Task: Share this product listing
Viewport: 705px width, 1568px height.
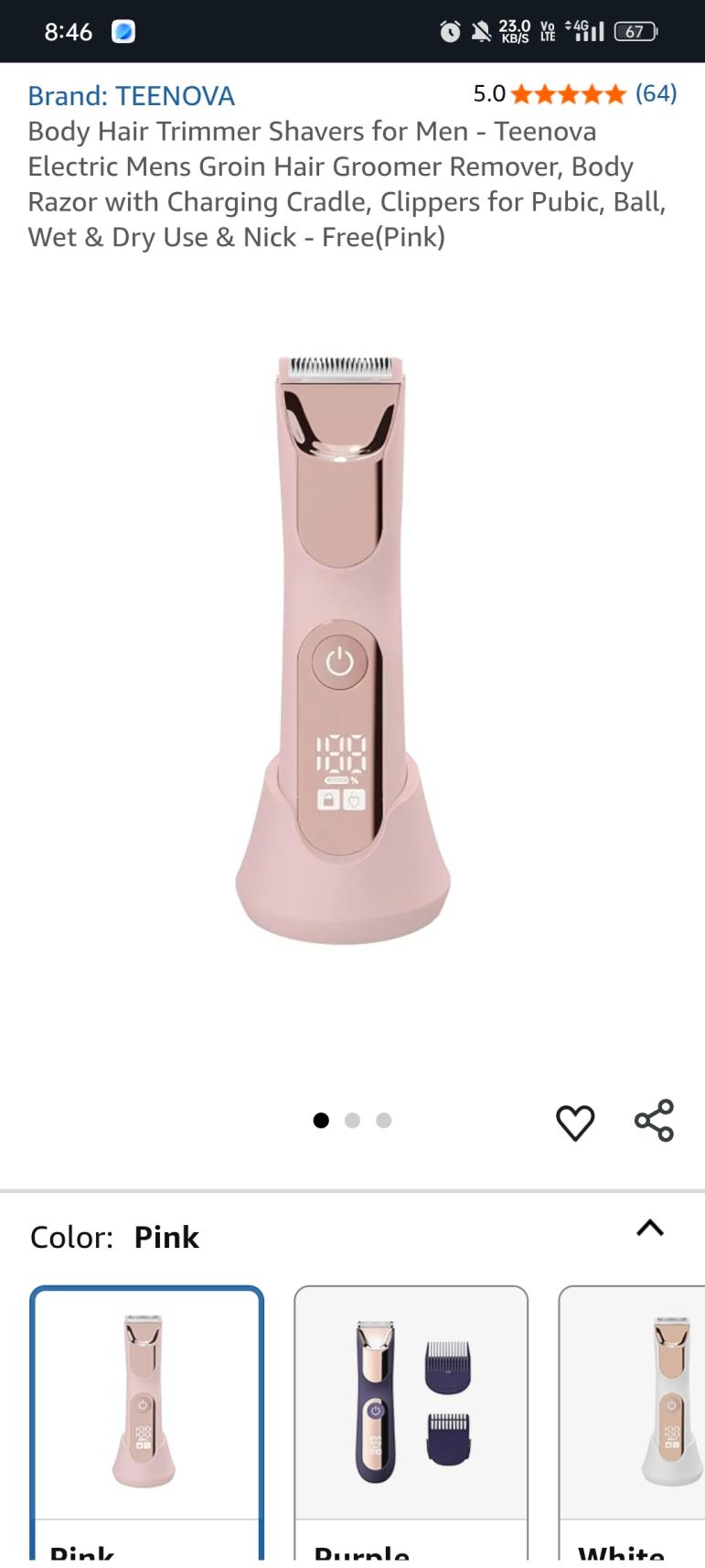Action: tap(654, 1121)
